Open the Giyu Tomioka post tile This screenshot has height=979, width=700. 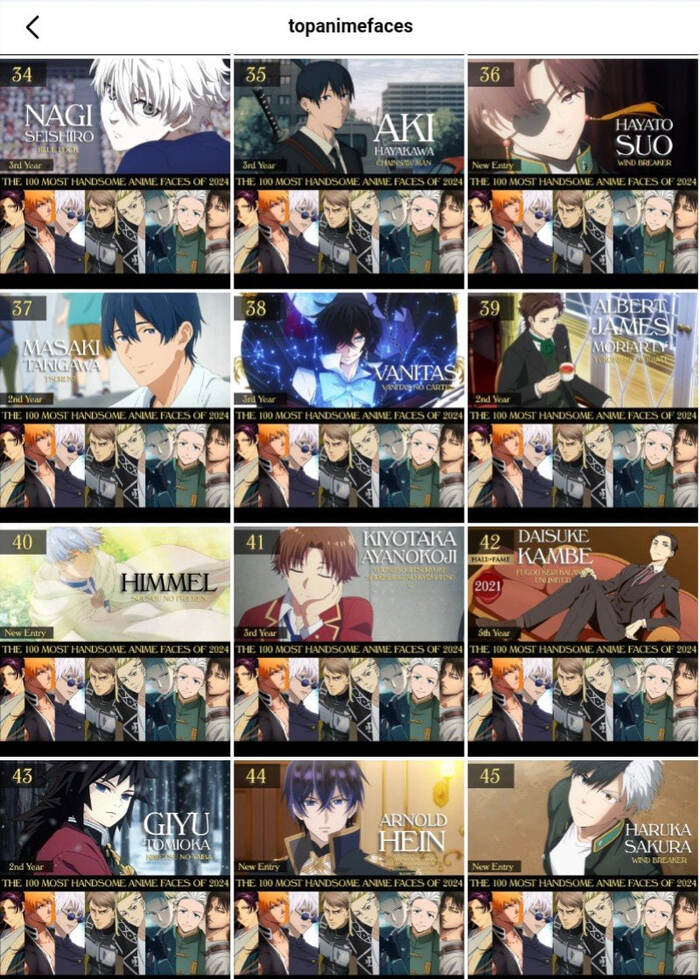pyautogui.click(x=115, y=868)
